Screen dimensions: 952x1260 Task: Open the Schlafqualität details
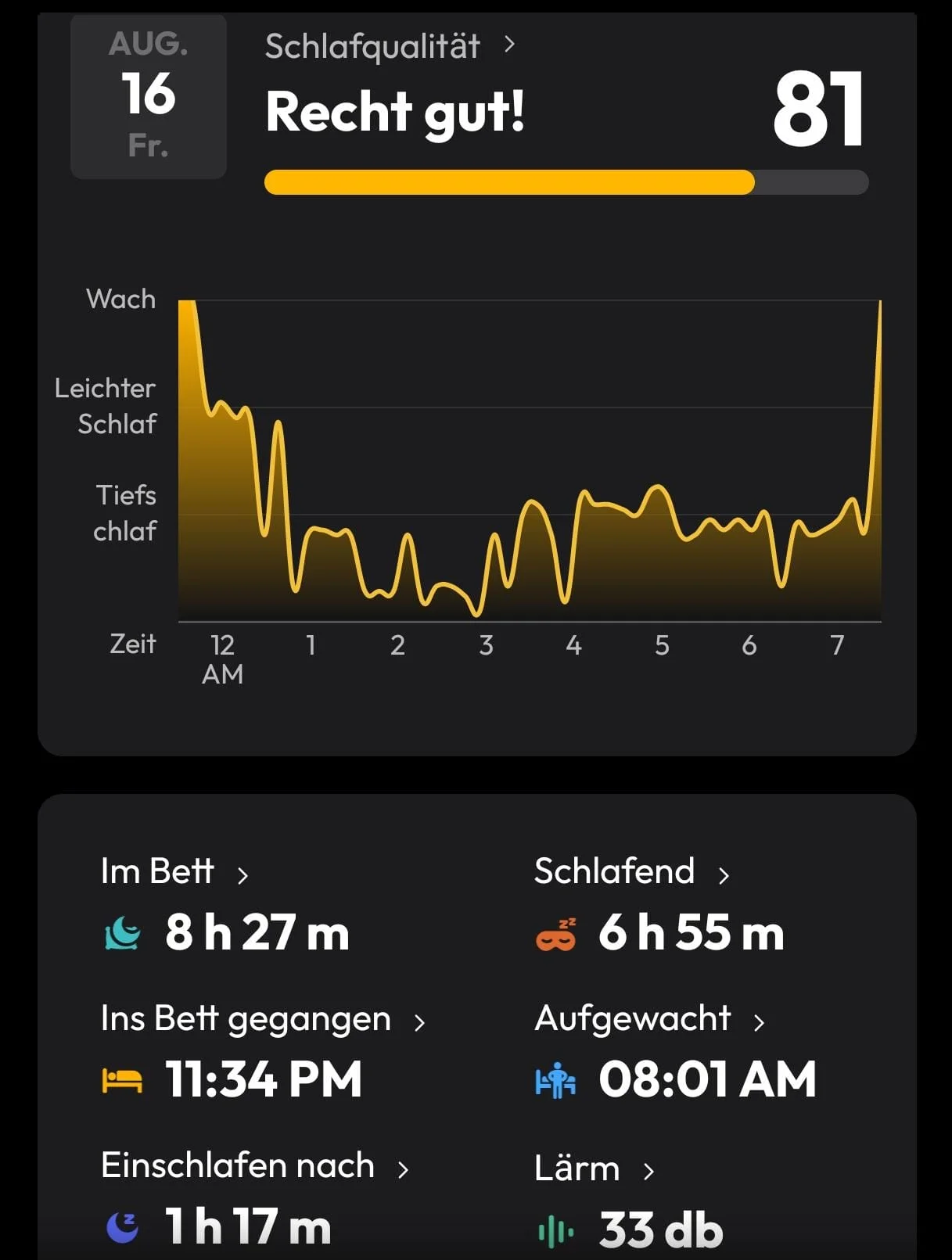(390, 47)
